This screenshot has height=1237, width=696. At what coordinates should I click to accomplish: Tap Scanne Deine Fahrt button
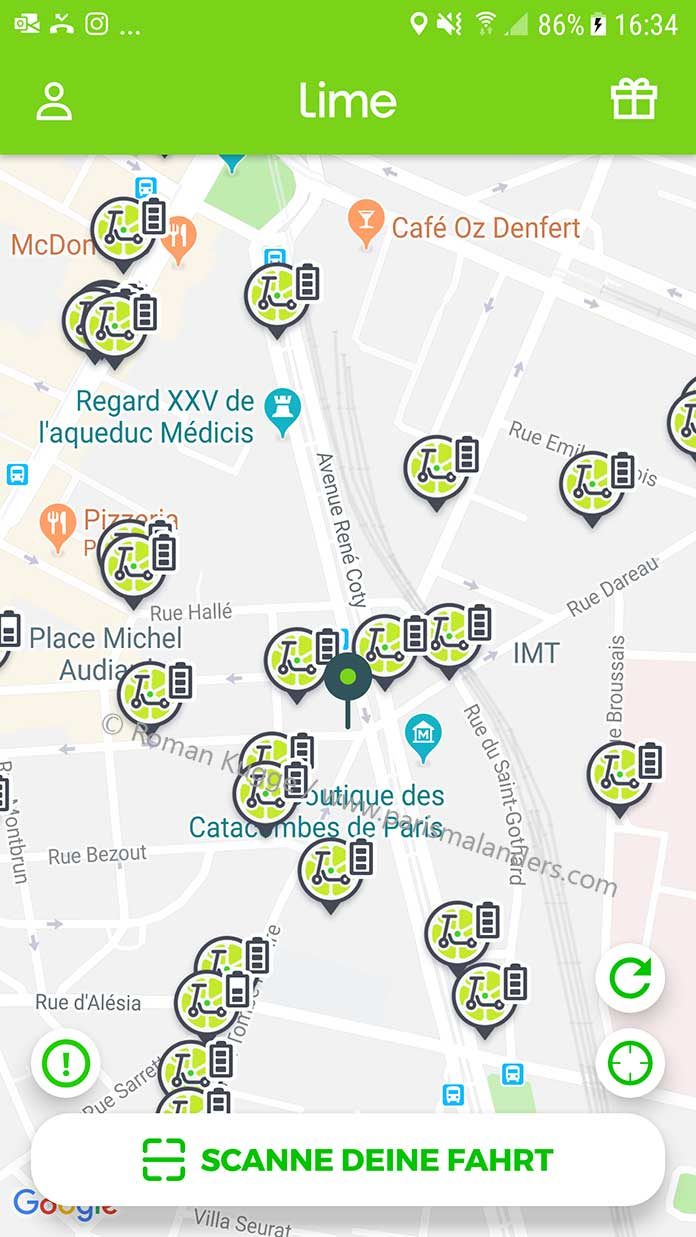(x=348, y=1160)
